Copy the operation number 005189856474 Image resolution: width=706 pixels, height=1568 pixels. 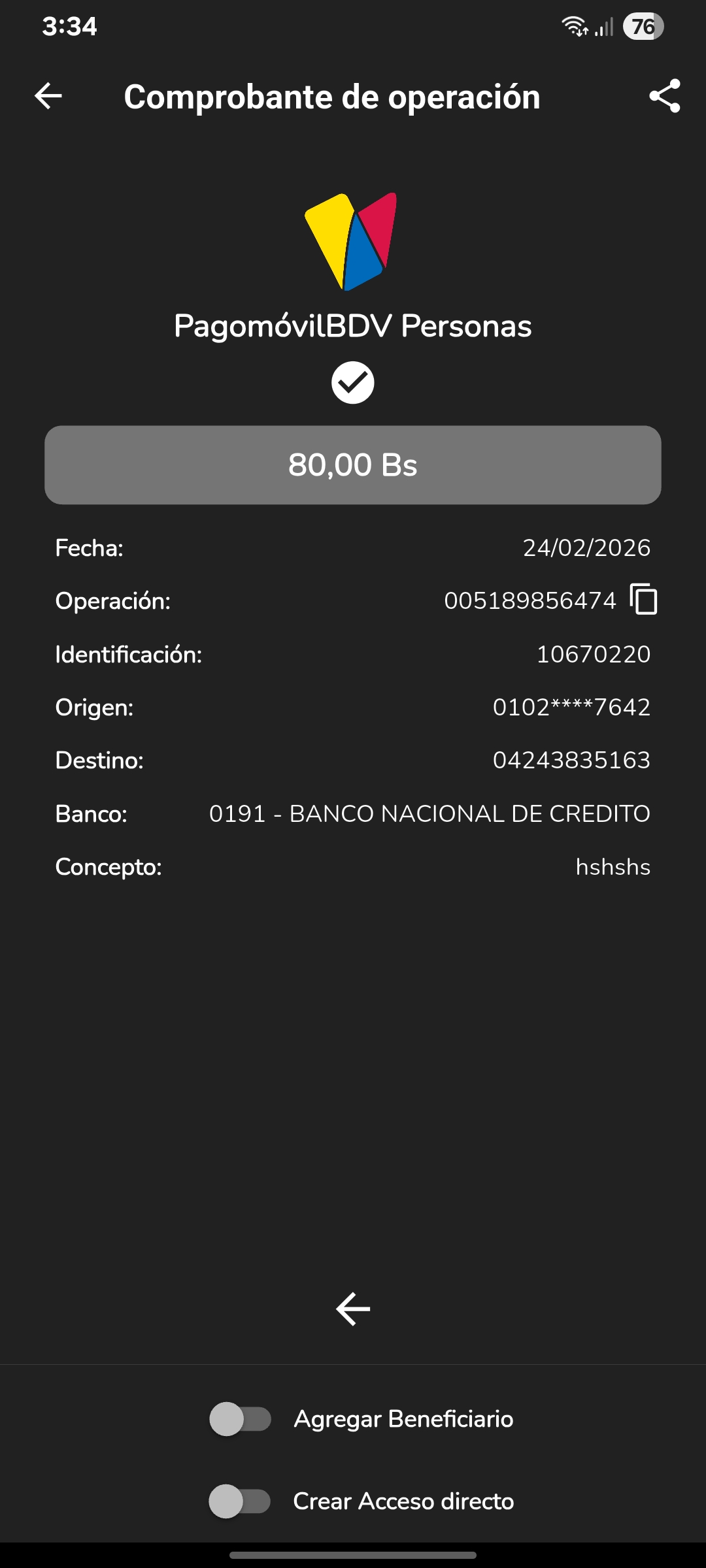coord(644,599)
